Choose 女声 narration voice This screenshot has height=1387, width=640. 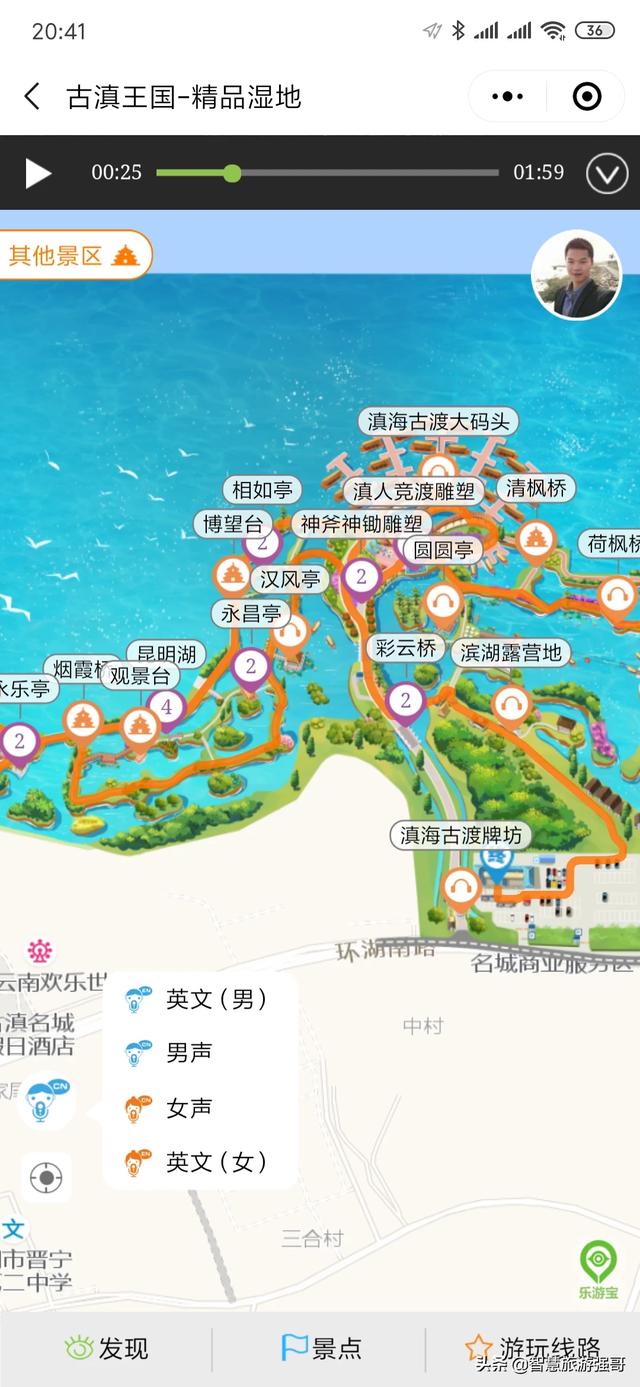click(x=190, y=1107)
